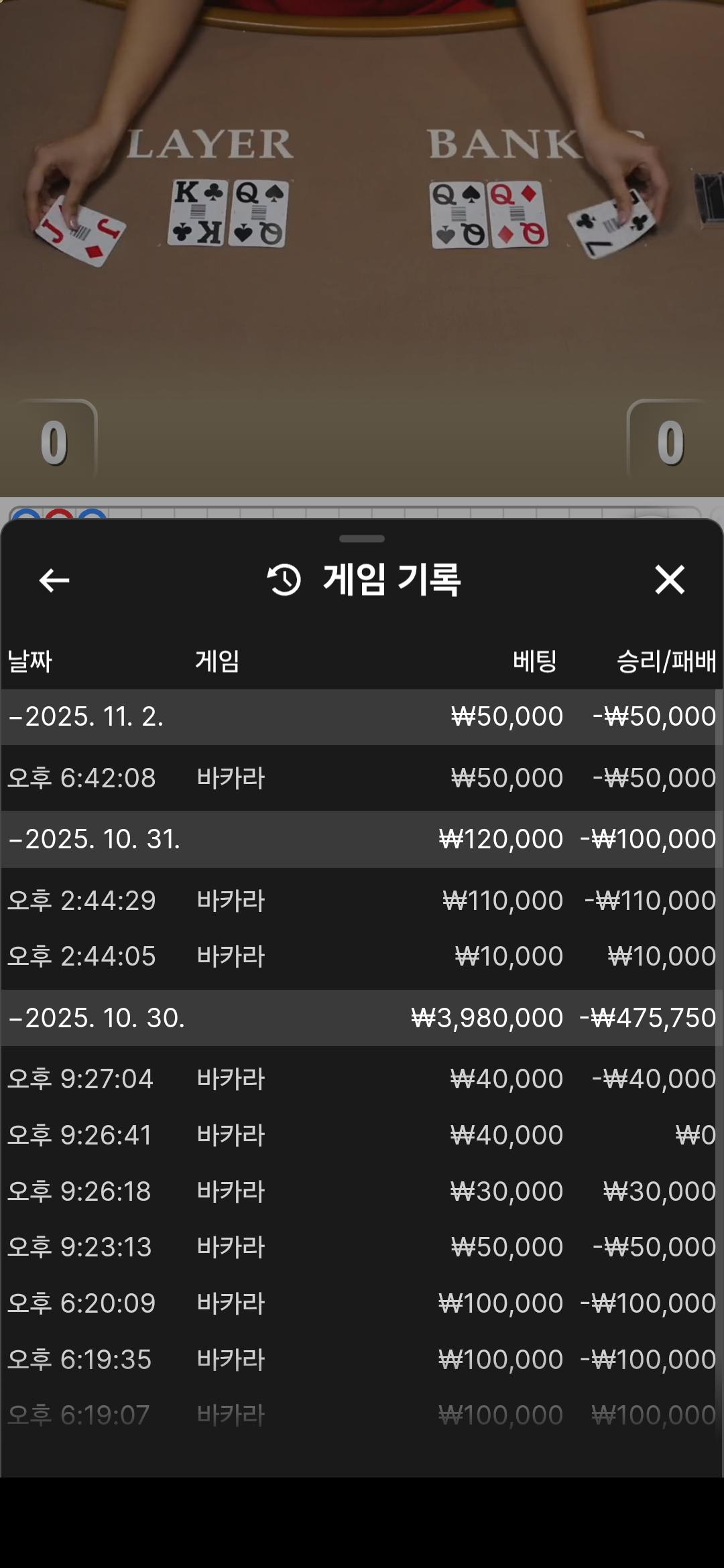Select the 오후 6:19:07 baccarat entry
724x1568 pixels.
[x=362, y=1415]
